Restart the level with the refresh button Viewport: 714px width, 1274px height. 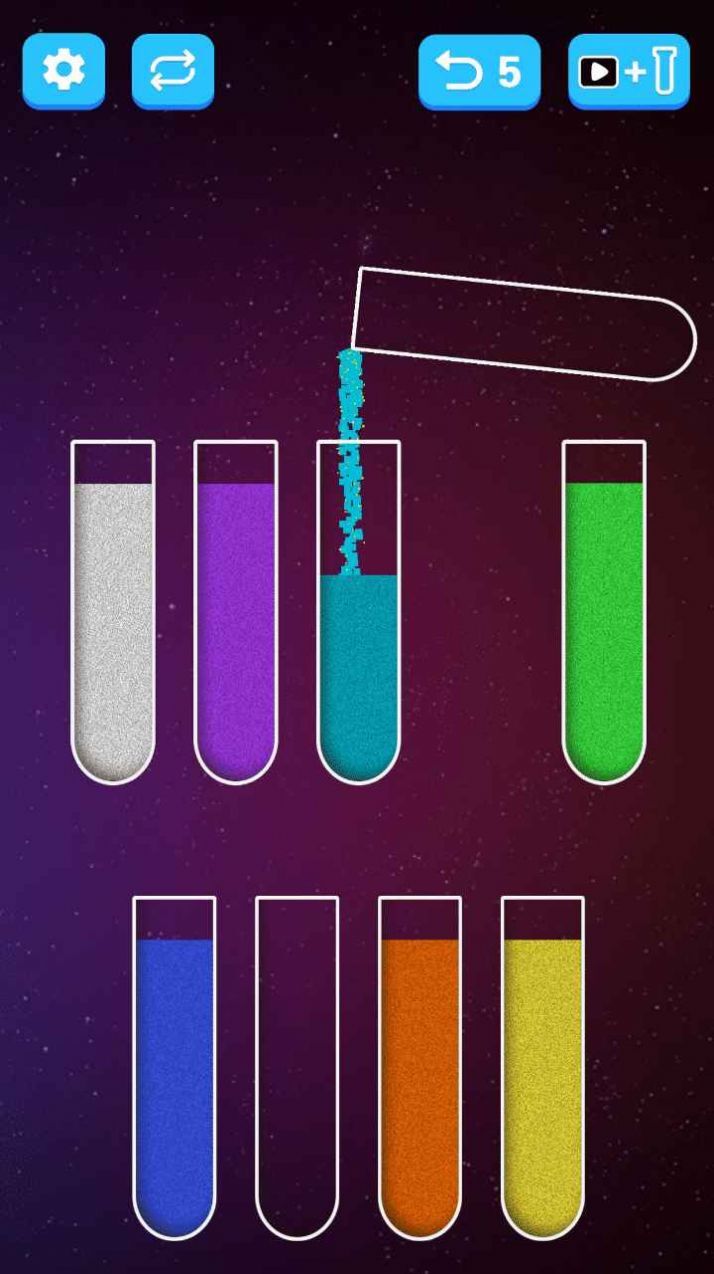click(173, 71)
